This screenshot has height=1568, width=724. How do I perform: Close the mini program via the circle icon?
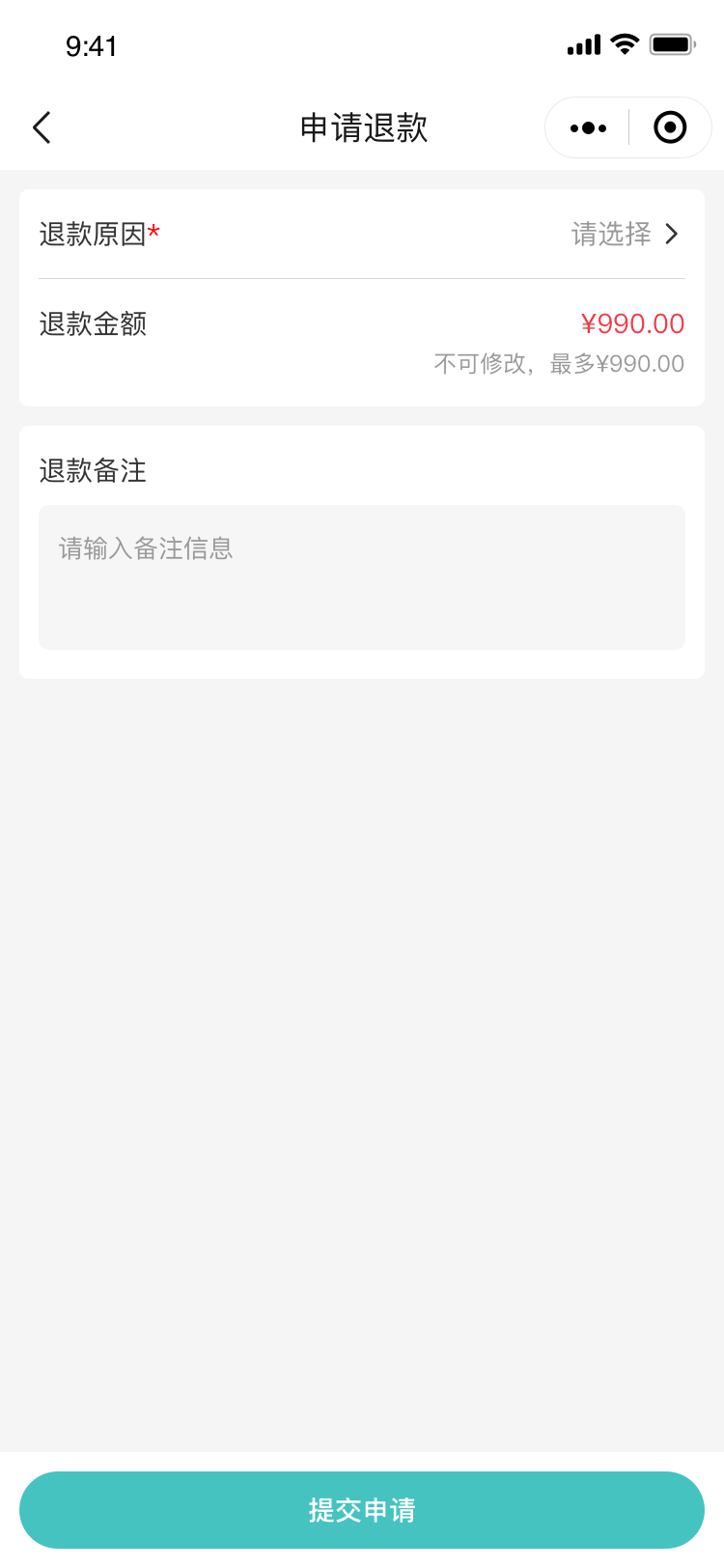(x=670, y=127)
